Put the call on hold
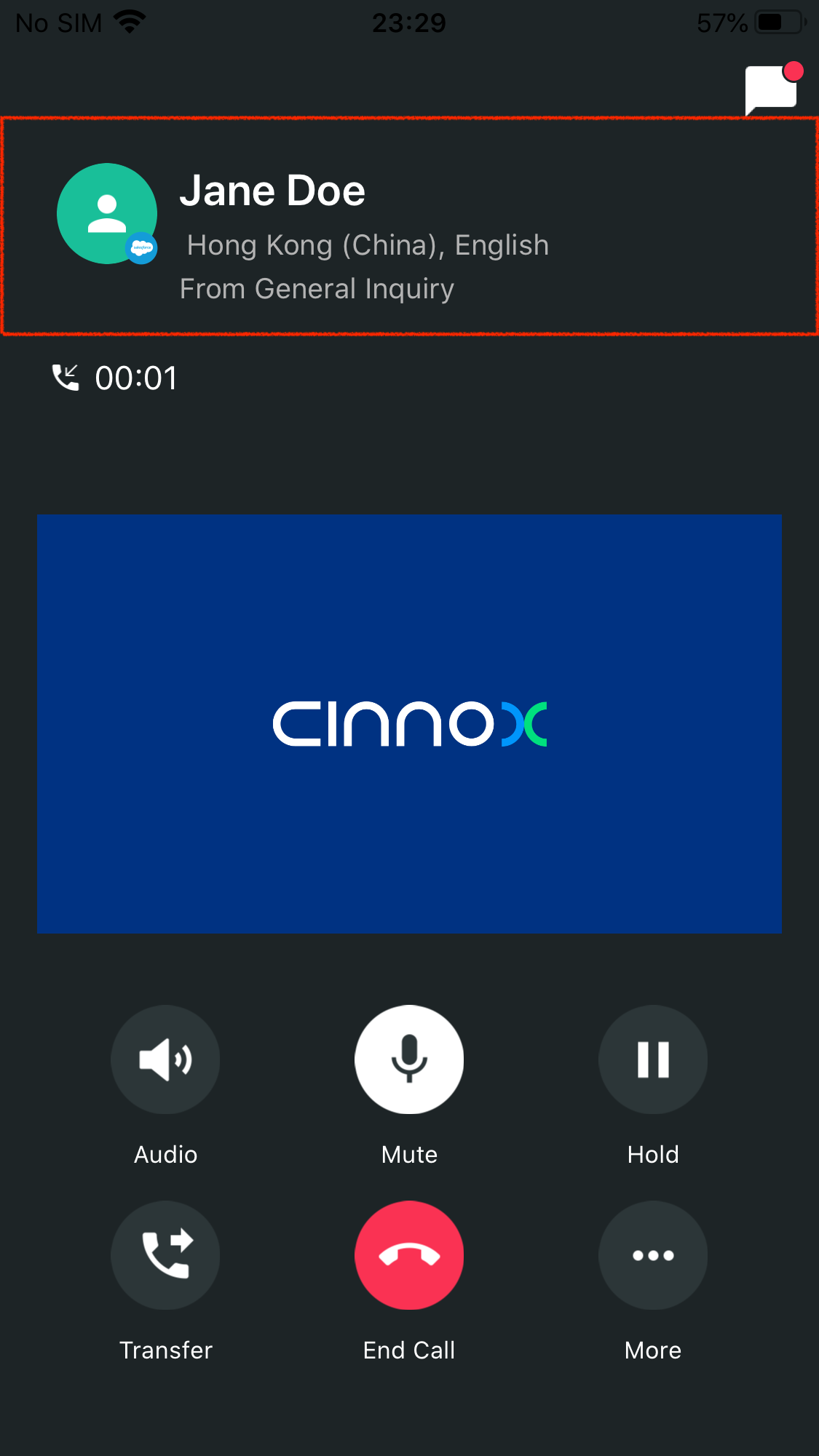This screenshot has width=819, height=1456. (x=653, y=1059)
